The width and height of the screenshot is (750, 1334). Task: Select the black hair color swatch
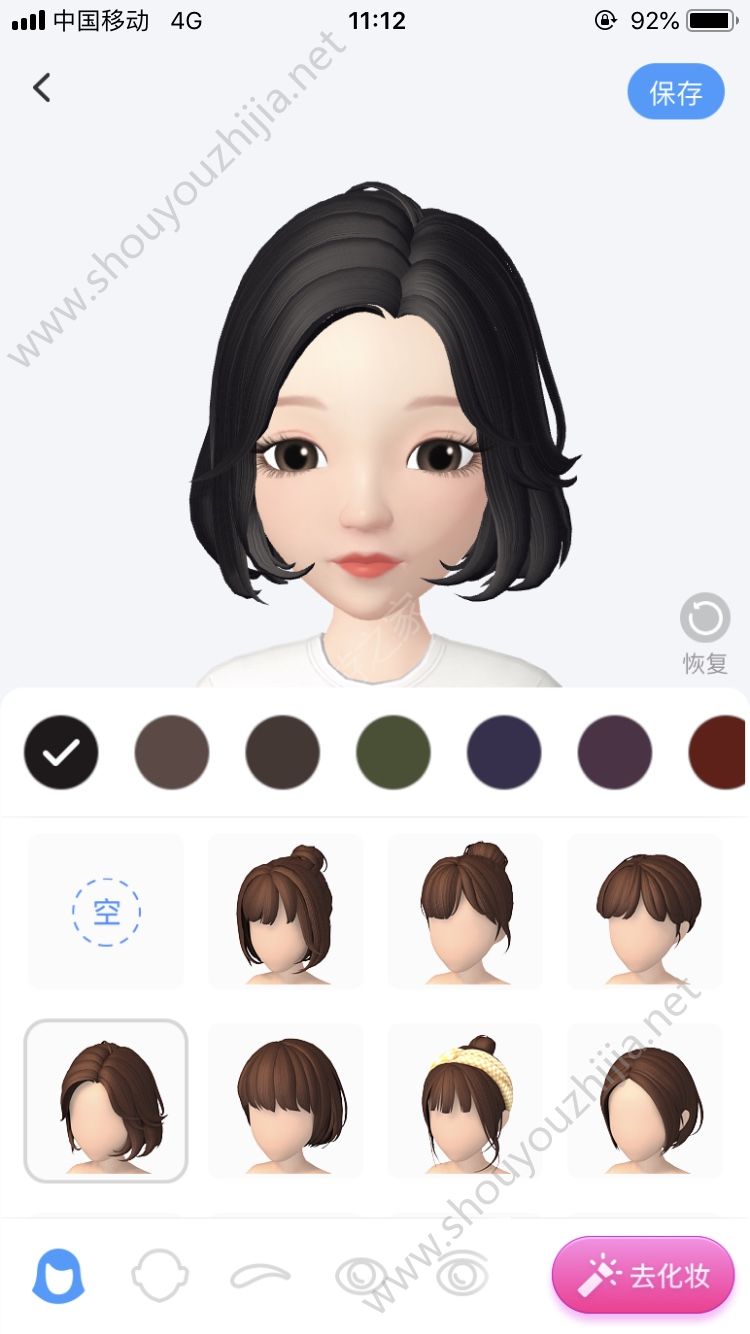(x=61, y=752)
